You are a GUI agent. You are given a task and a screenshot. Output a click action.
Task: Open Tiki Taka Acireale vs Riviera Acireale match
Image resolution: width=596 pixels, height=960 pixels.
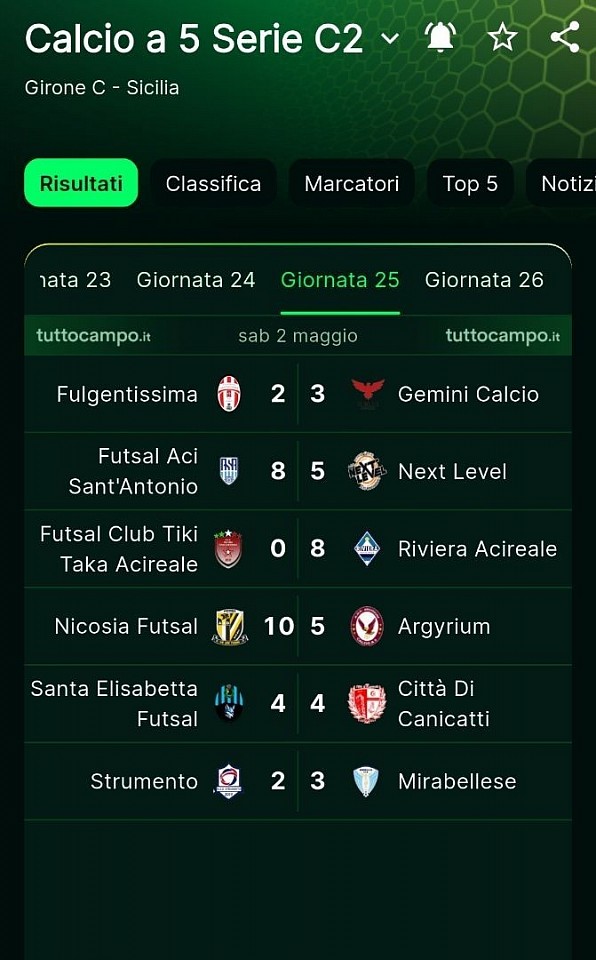[298, 549]
